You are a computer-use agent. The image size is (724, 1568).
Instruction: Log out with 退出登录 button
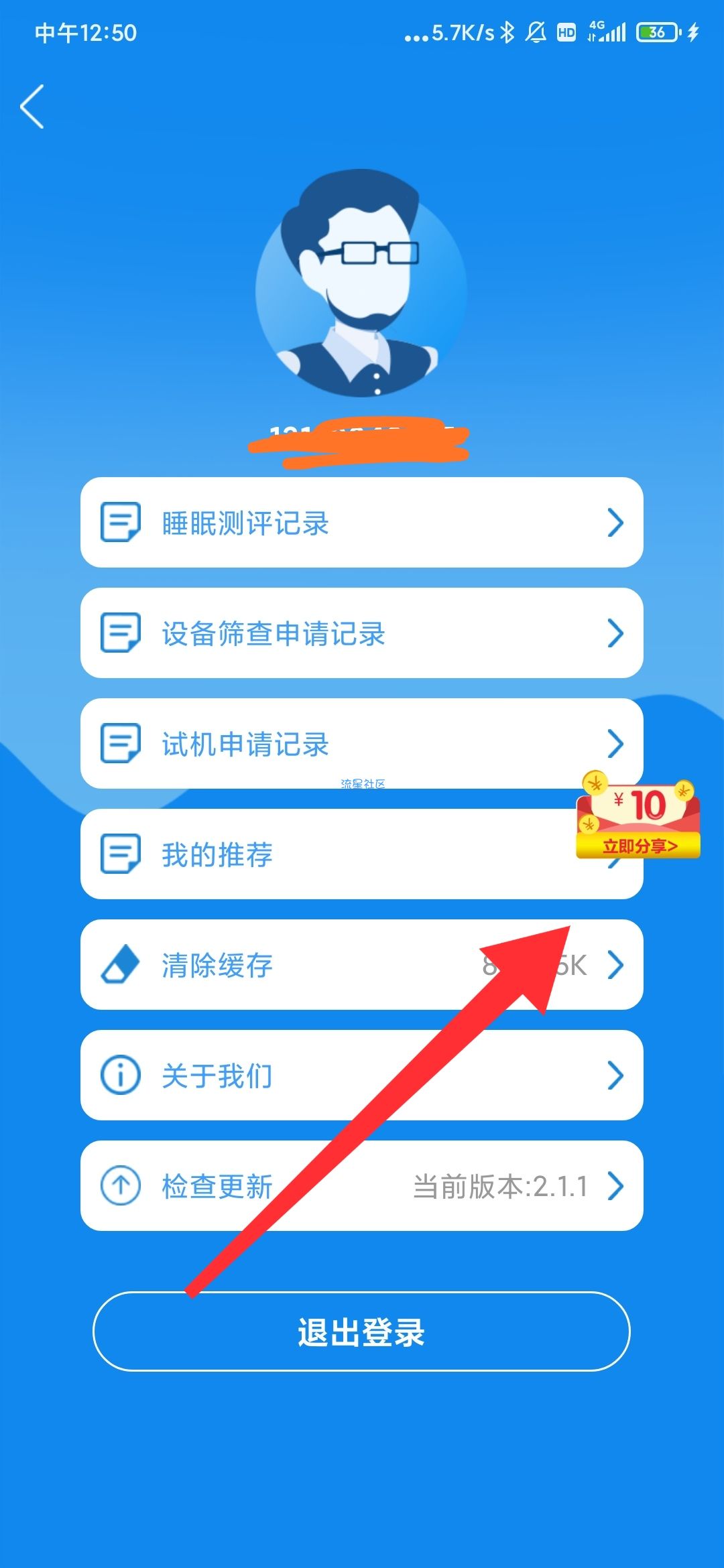[x=361, y=1331]
